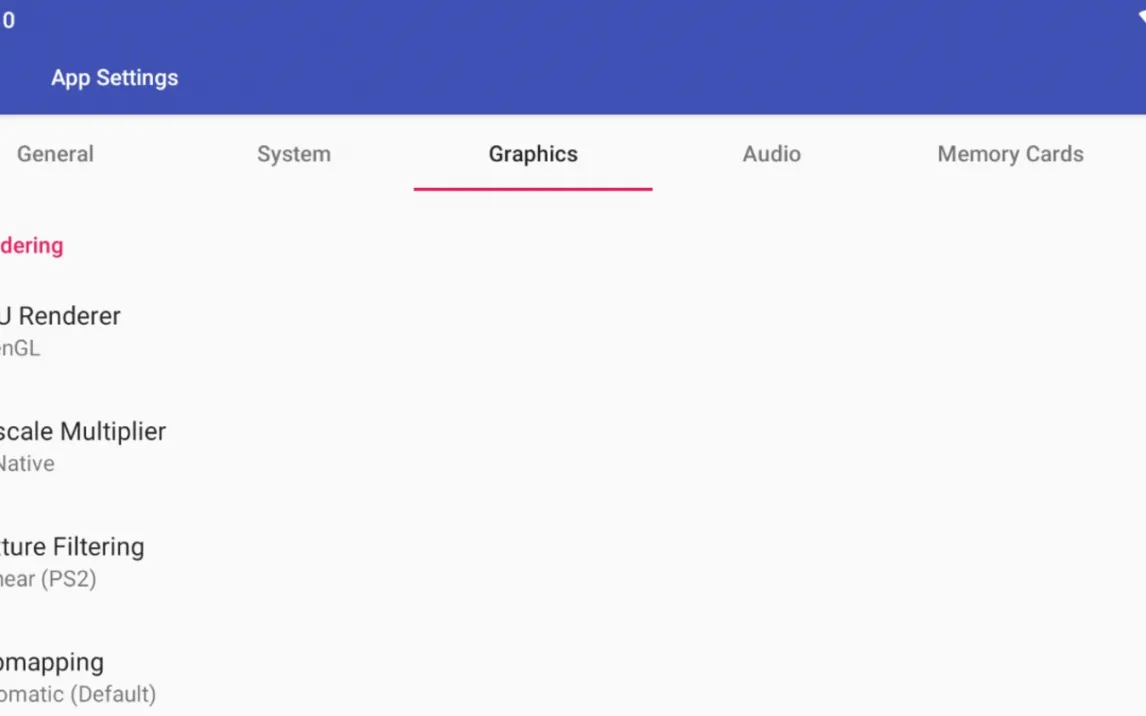Go to the Audio tab
This screenshot has width=1146, height=716.
coord(771,154)
